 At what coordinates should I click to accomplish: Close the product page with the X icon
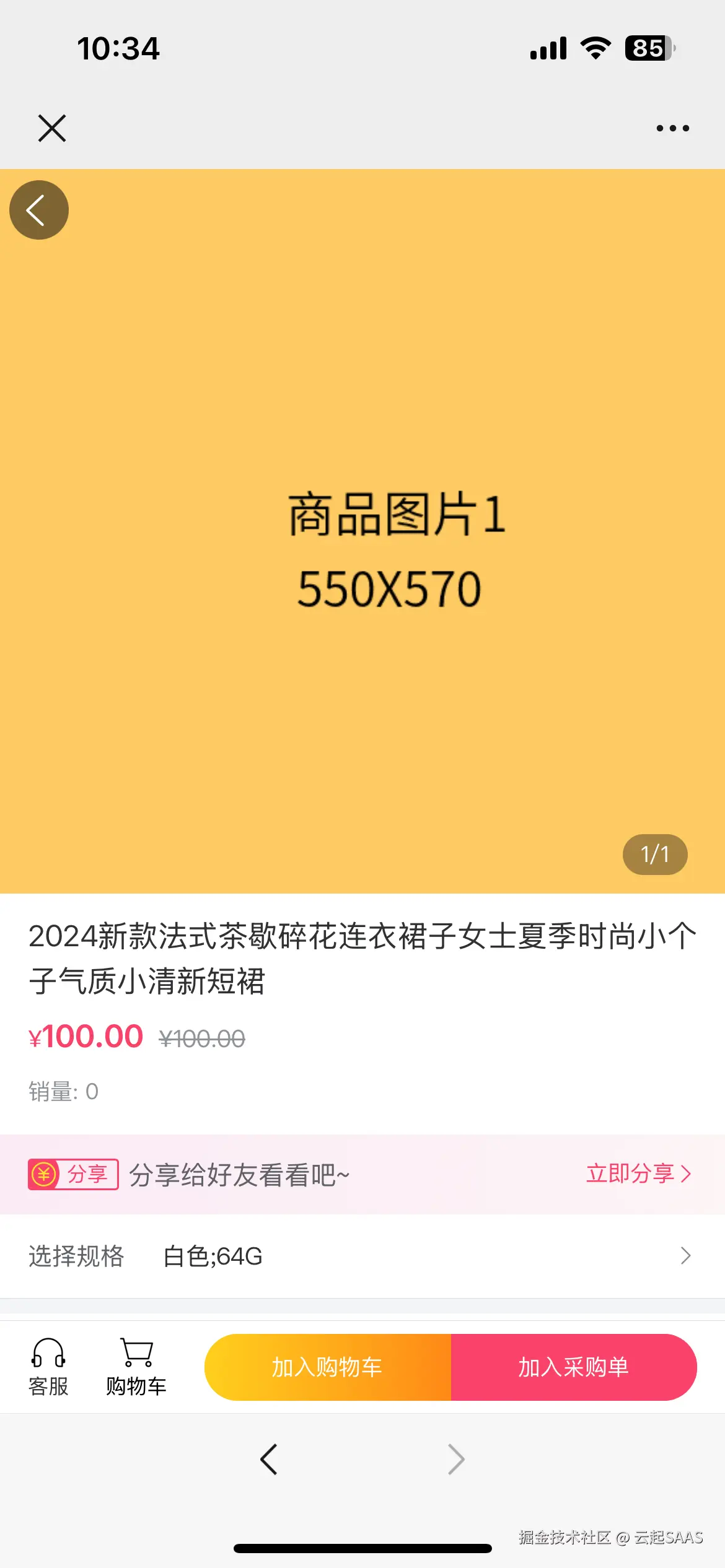tap(52, 128)
